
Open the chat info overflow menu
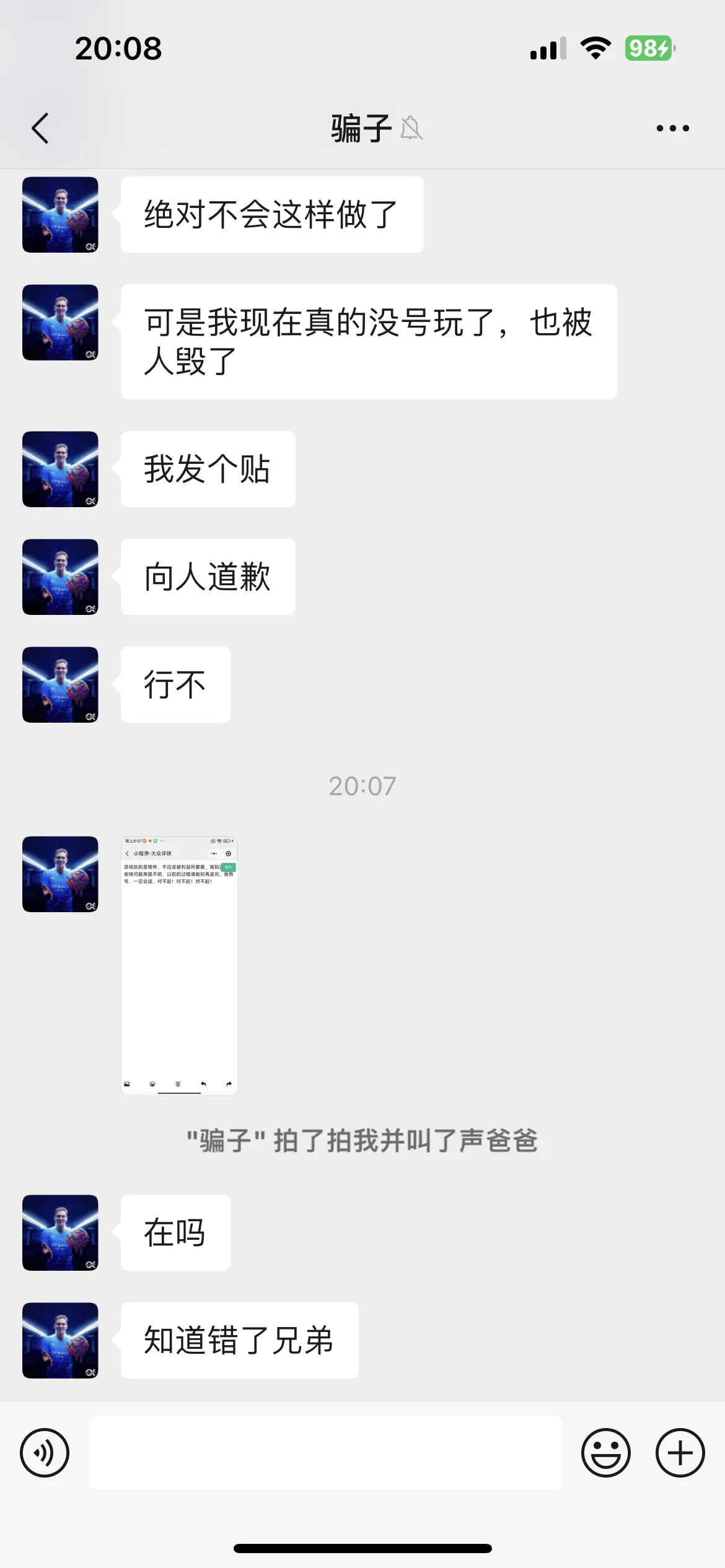click(672, 128)
